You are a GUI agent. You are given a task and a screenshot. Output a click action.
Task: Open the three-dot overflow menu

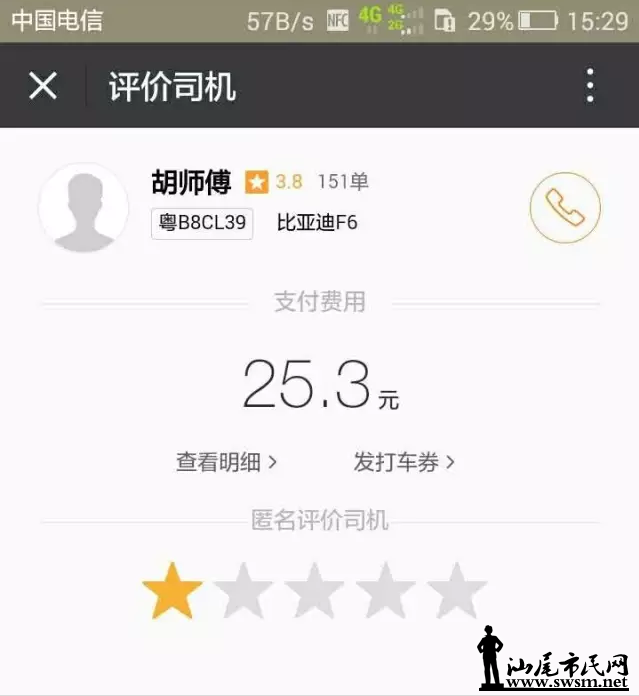(590, 86)
